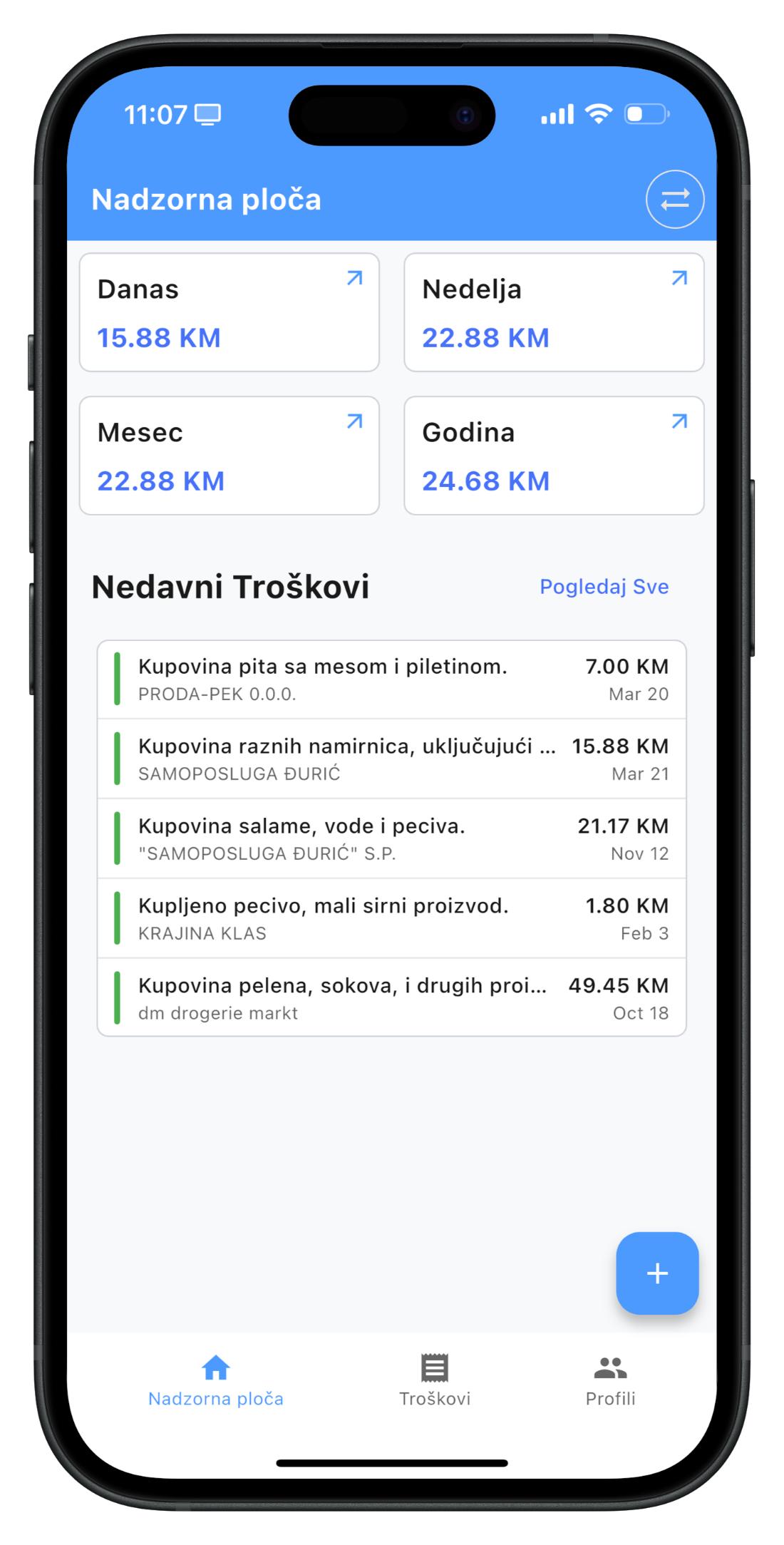
Task: Select the Nadzorna ploča tab
Action: [x=216, y=1381]
